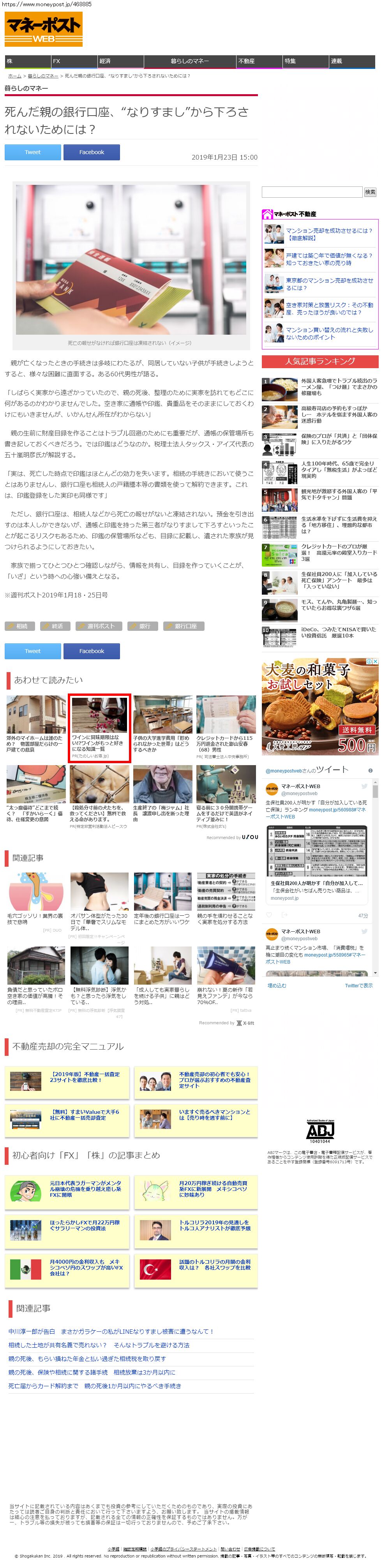
Task: Tap the ホーム breadcrumb link
Action: coord(15,76)
